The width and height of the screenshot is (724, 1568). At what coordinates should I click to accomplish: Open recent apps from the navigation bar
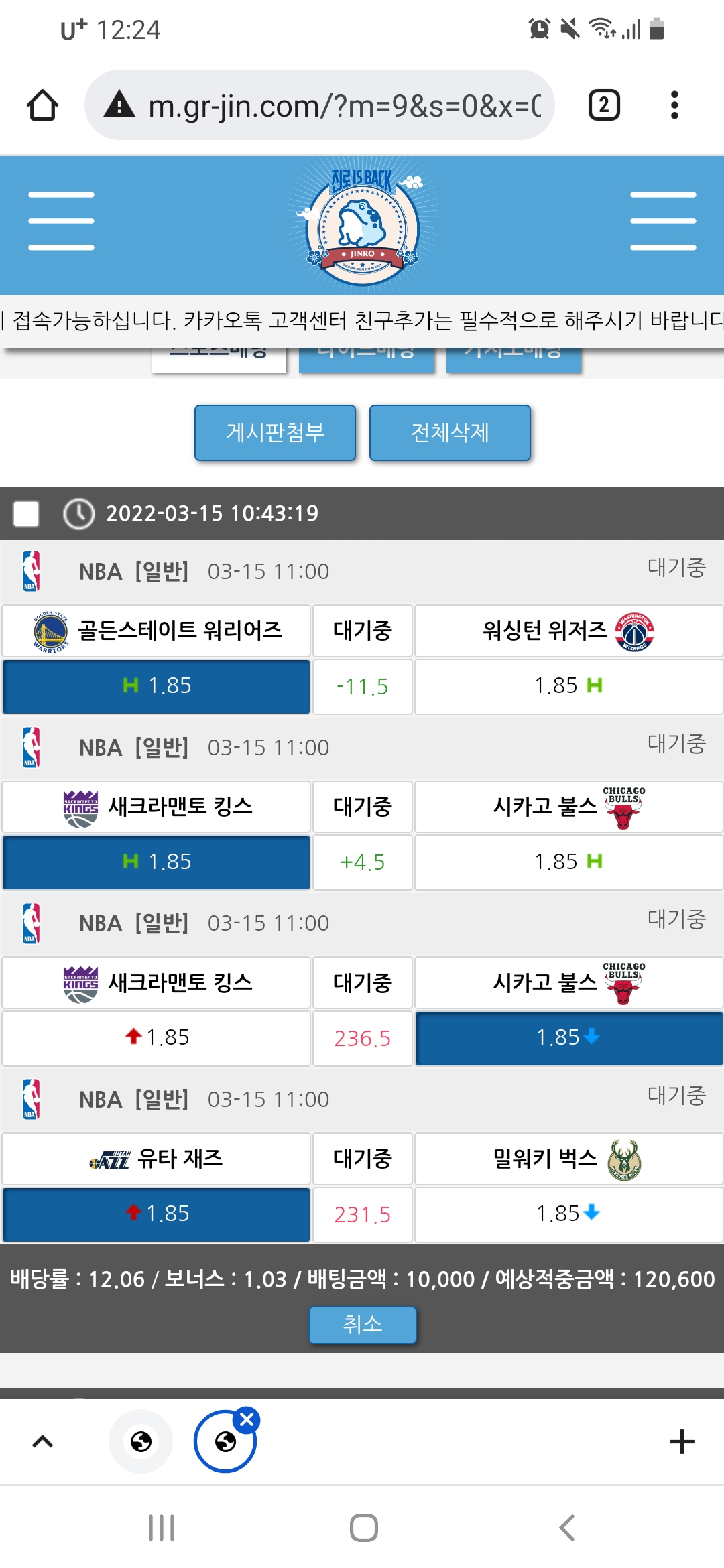click(x=162, y=1528)
